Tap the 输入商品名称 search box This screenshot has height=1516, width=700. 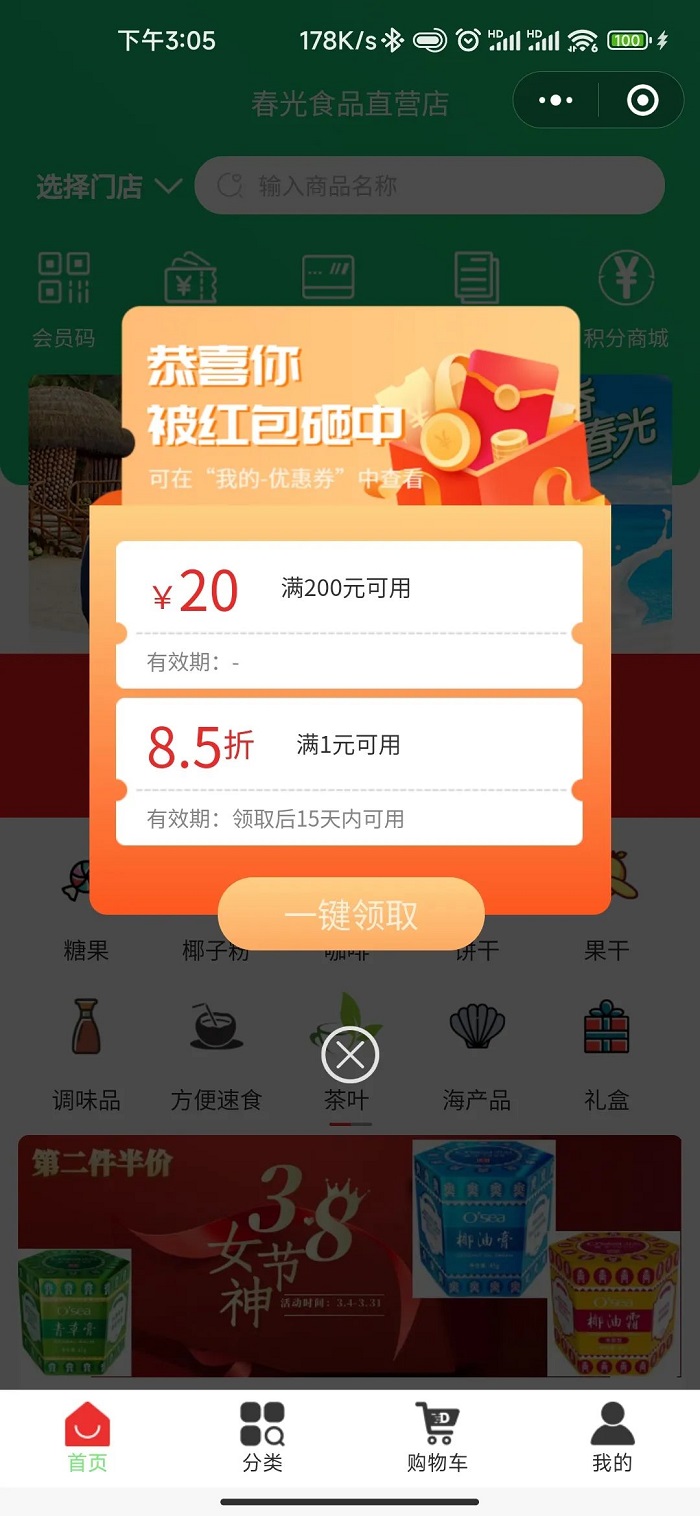[x=430, y=185]
